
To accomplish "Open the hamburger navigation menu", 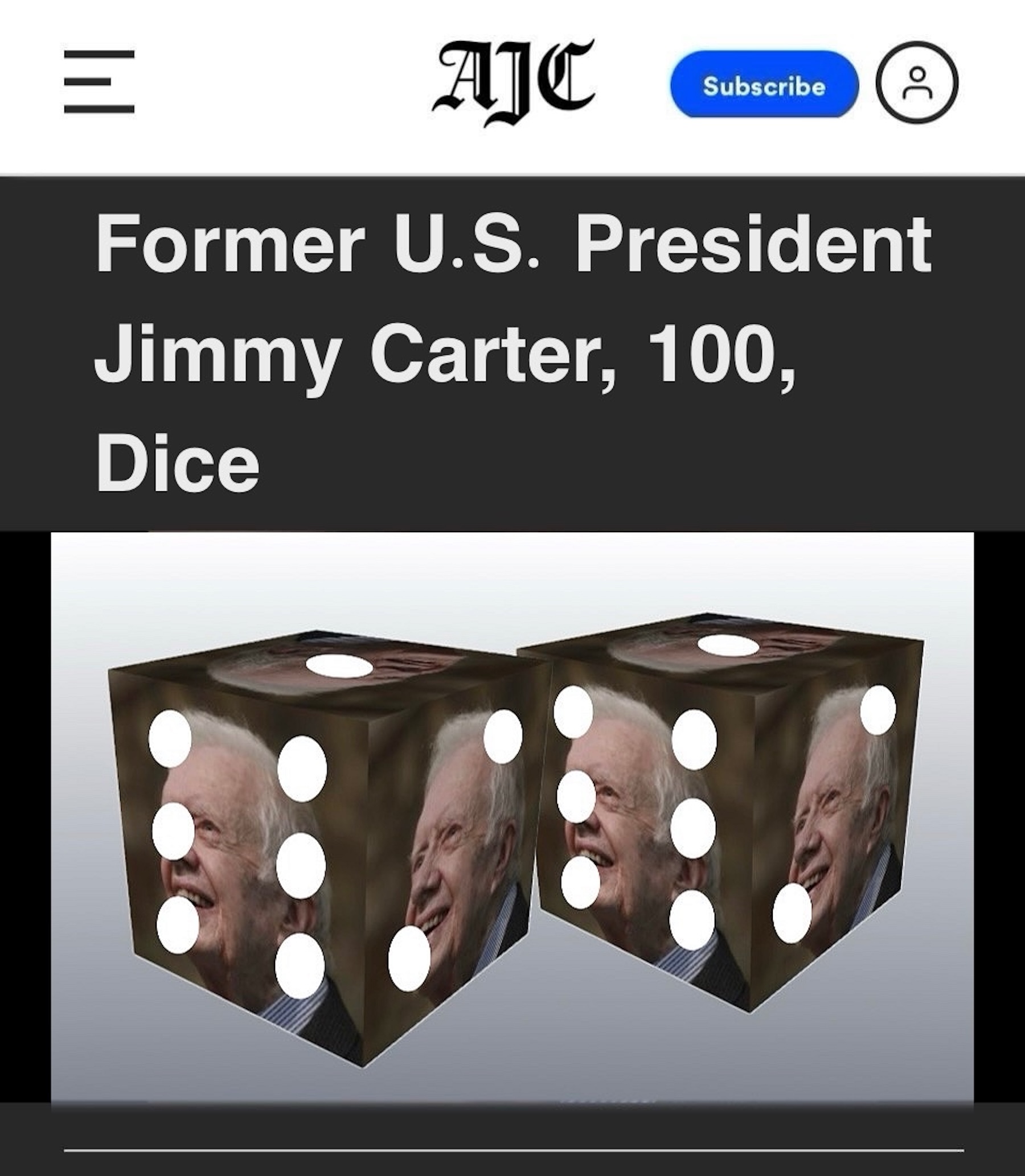I will (99, 82).
